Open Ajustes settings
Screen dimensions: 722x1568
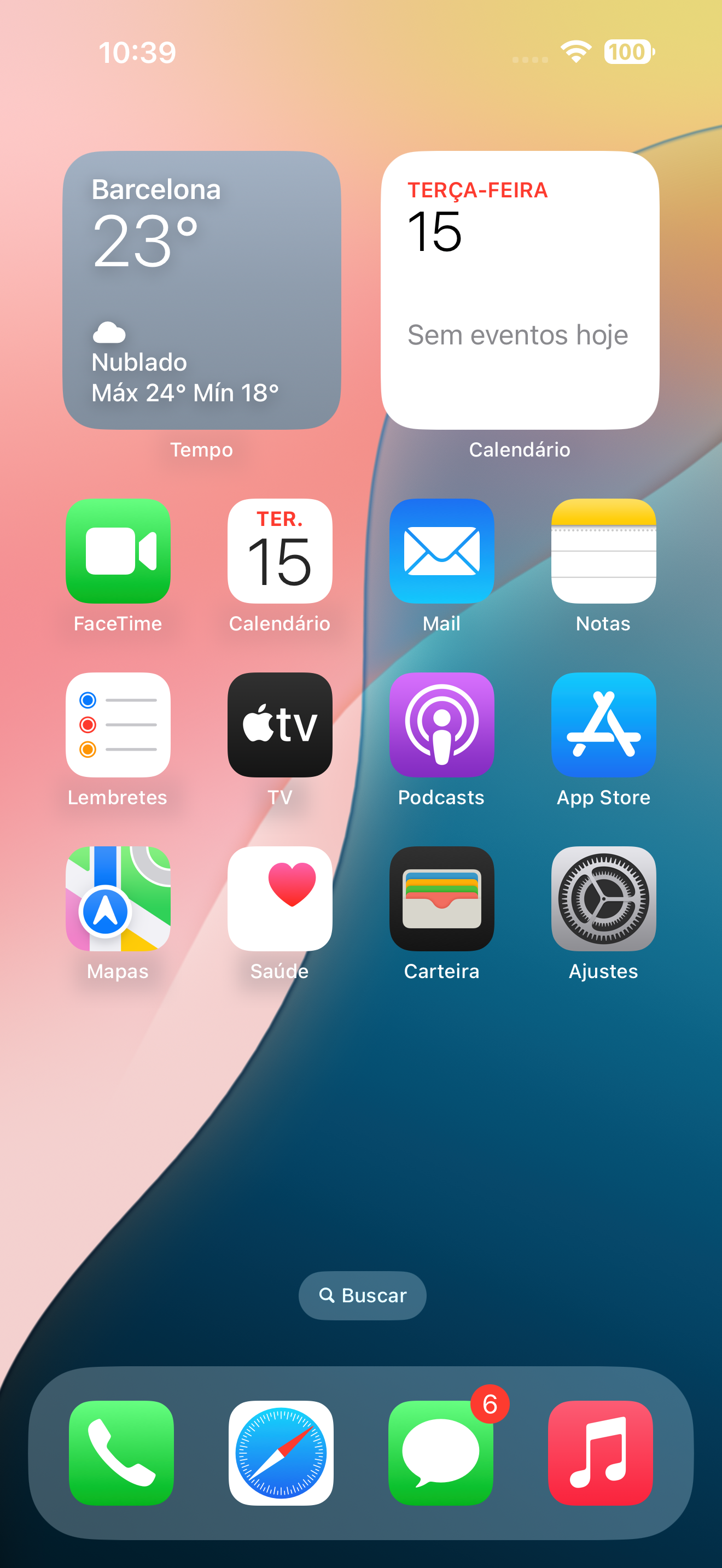tap(603, 898)
